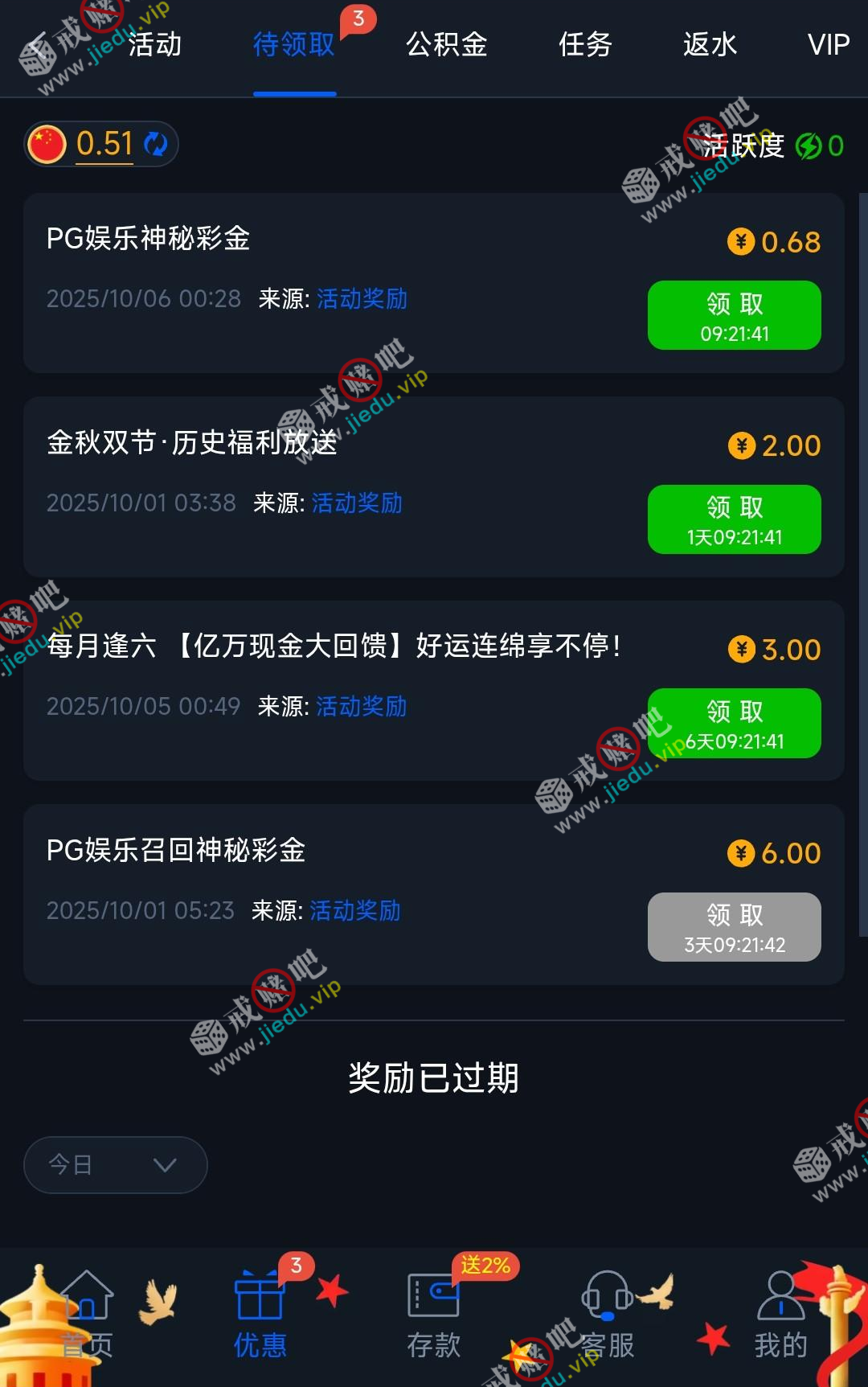868x1387 pixels.
Task: Switch to the 任务 tab
Action: click(585, 44)
